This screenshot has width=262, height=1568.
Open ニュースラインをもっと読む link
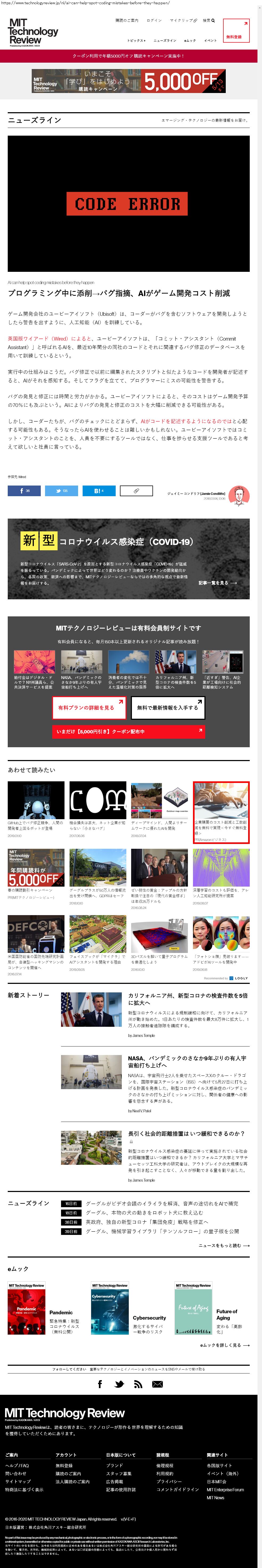pyautogui.click(x=224, y=1245)
